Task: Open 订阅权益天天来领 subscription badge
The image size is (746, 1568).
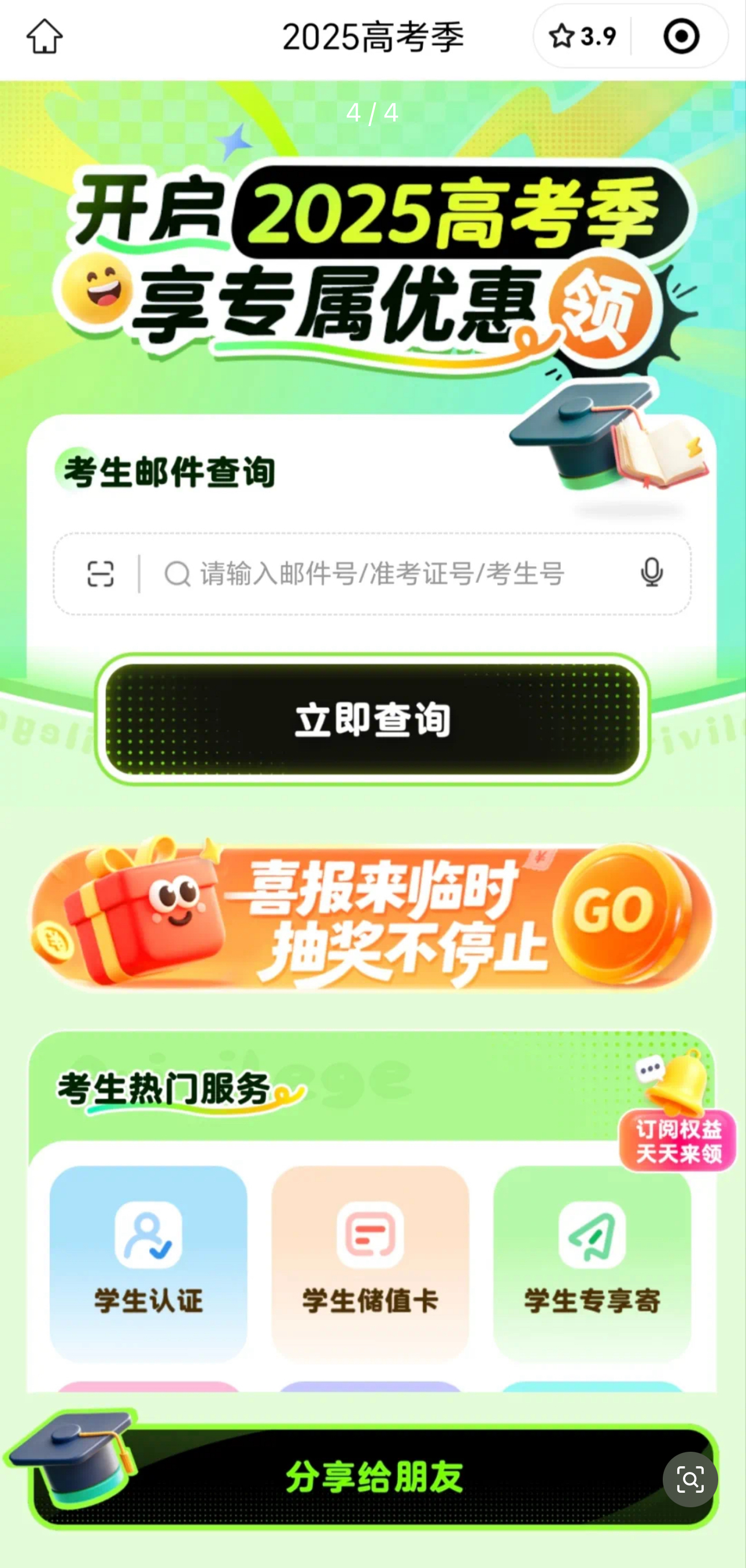Action: click(x=678, y=1141)
